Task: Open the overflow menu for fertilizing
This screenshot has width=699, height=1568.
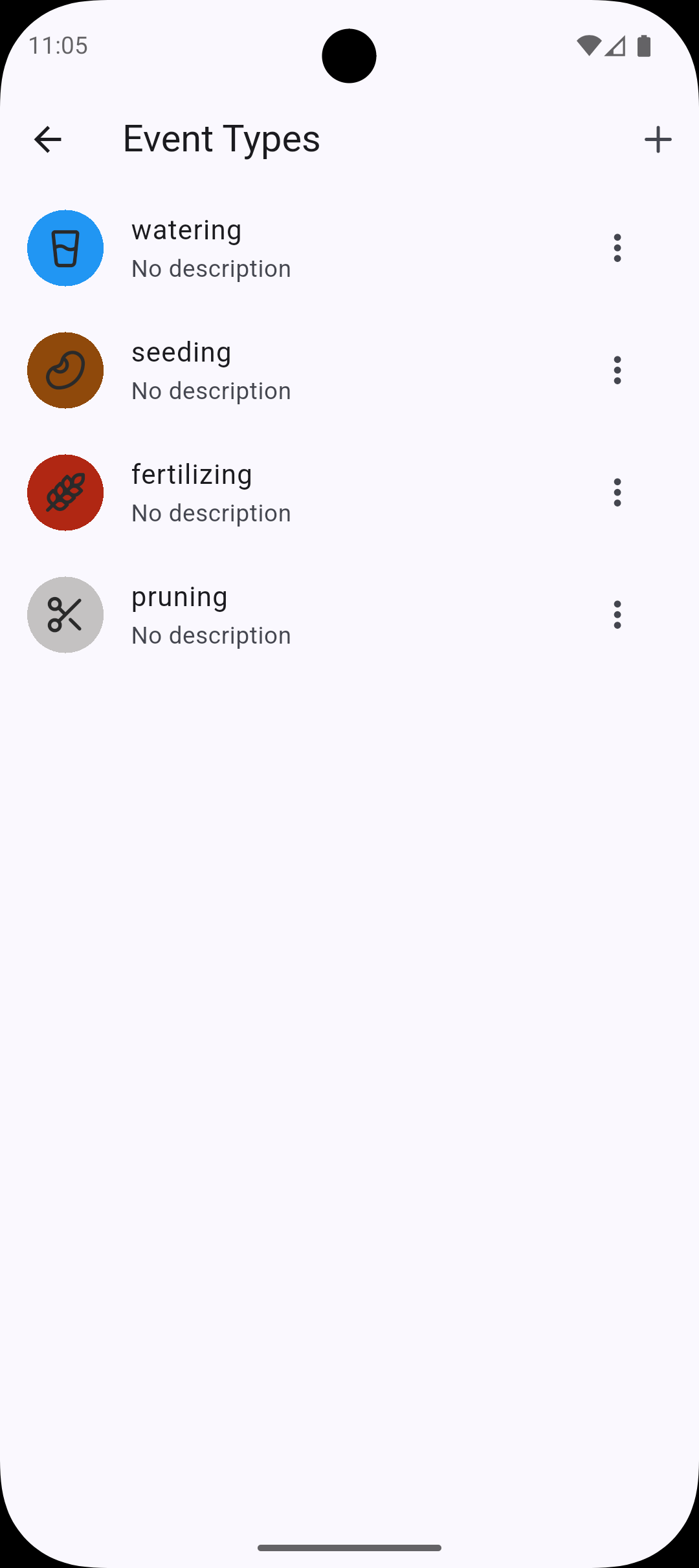Action: point(617,493)
